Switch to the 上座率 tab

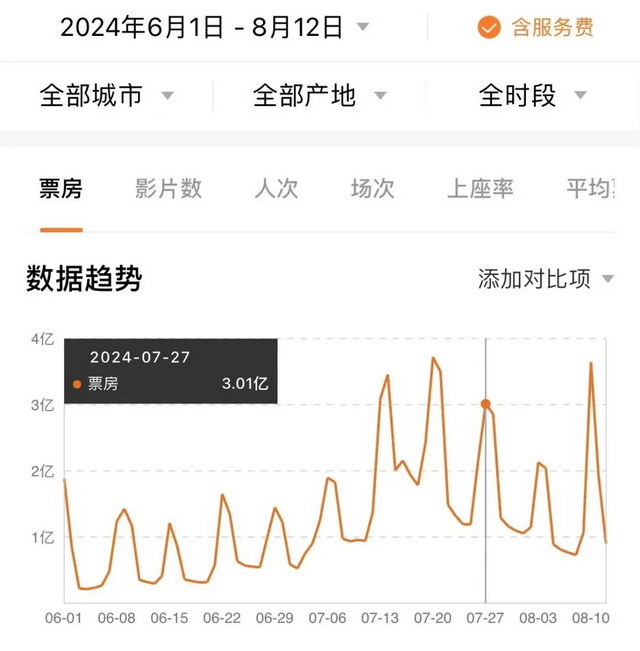(480, 188)
